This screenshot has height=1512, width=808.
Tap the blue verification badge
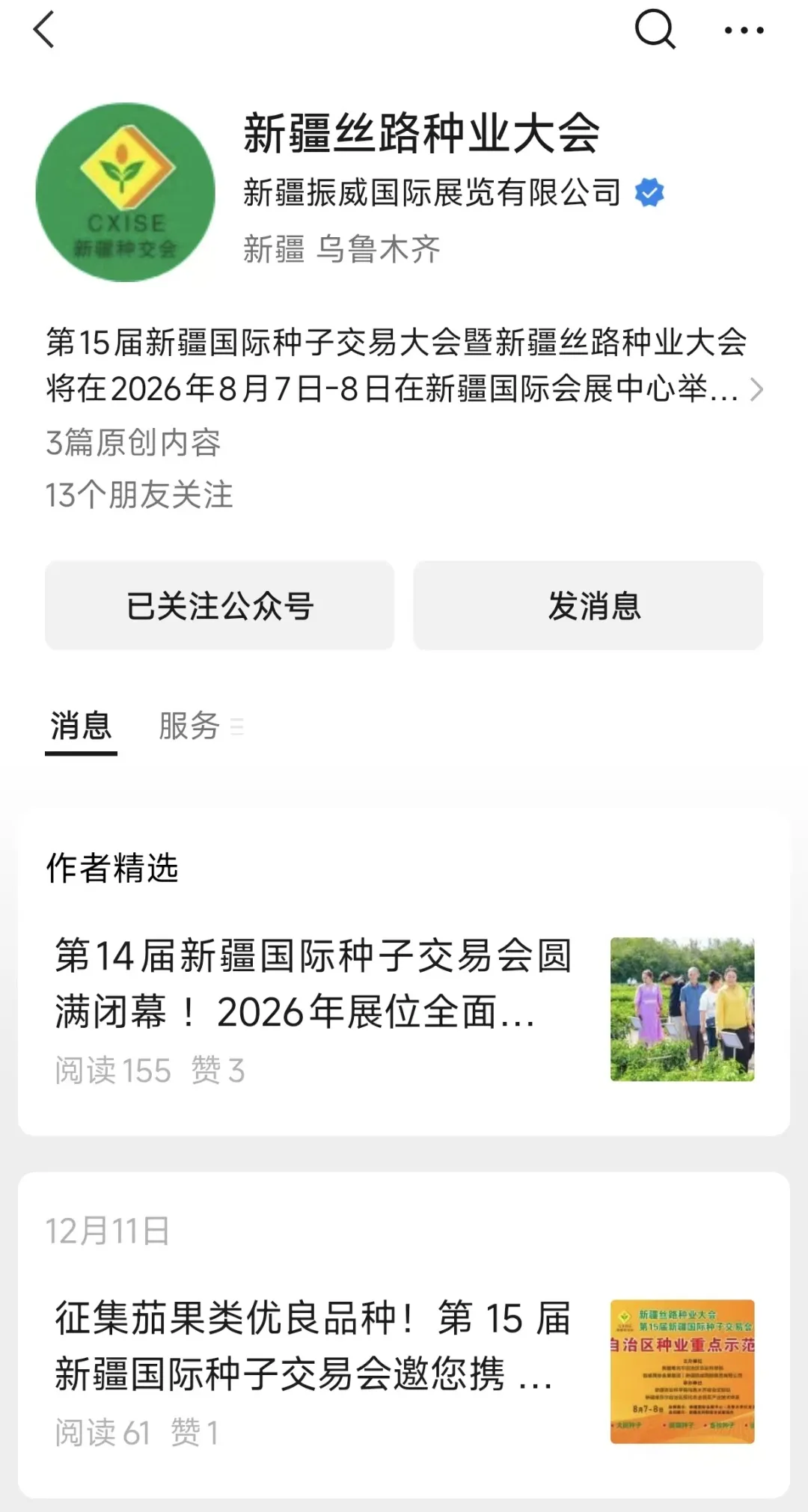(649, 192)
